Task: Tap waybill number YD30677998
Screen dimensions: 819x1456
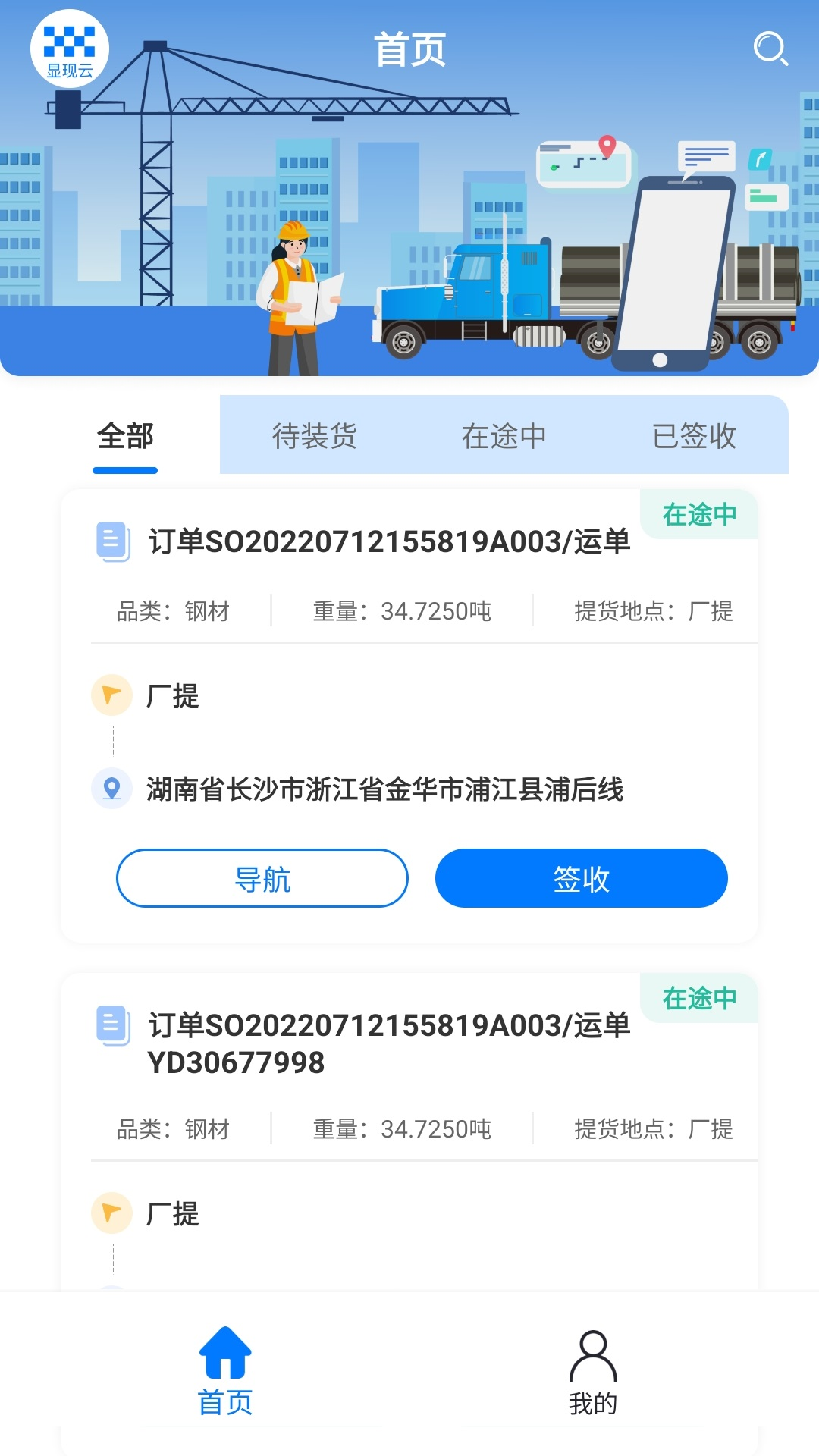Action: (237, 1063)
